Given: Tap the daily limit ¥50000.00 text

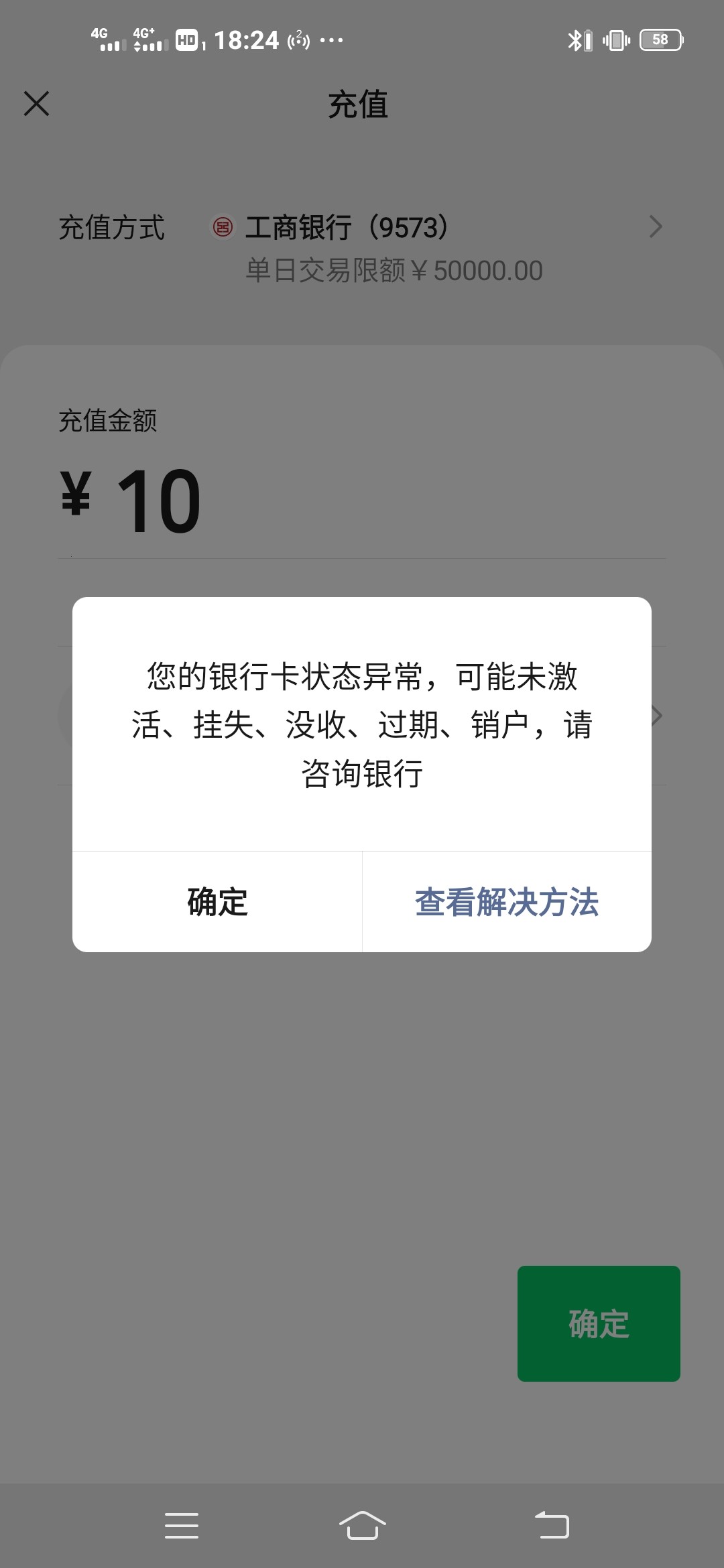Looking at the screenshot, I should click(x=394, y=270).
